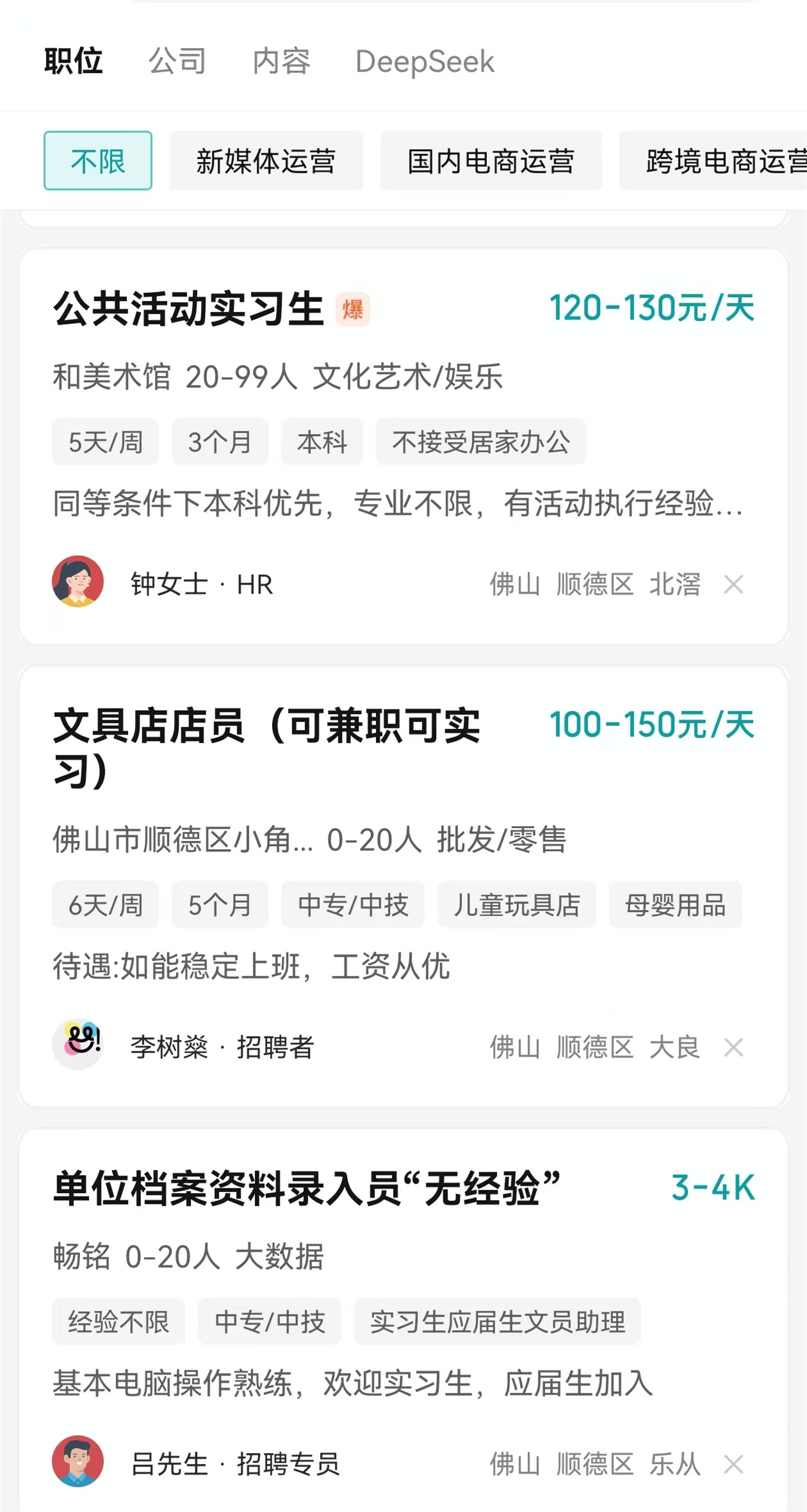Dismiss the 单位档案资料录入员 job card
Screen dimensions: 807x1512
[734, 1463]
